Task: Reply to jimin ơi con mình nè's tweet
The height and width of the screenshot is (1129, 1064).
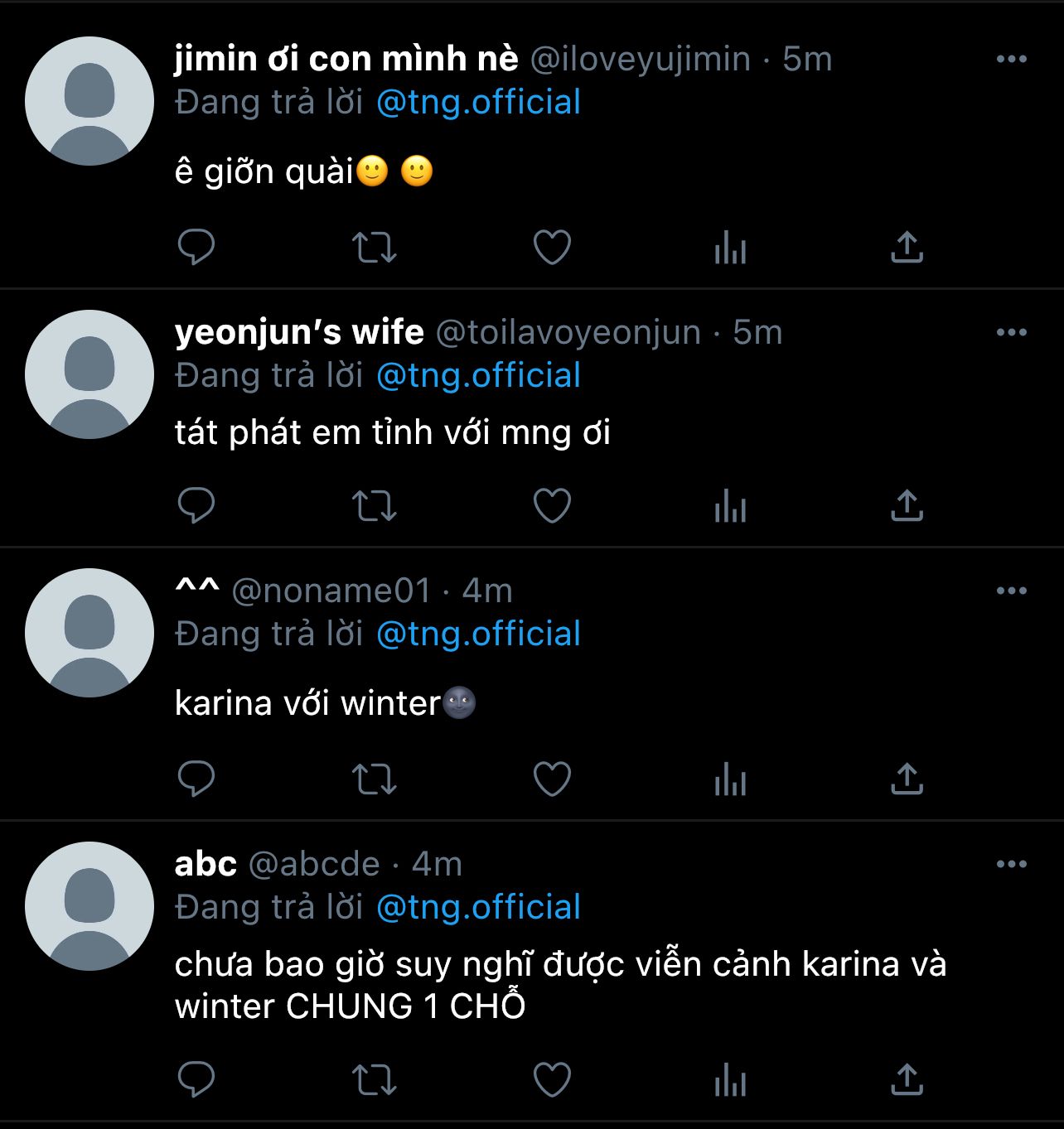Action: tap(196, 247)
